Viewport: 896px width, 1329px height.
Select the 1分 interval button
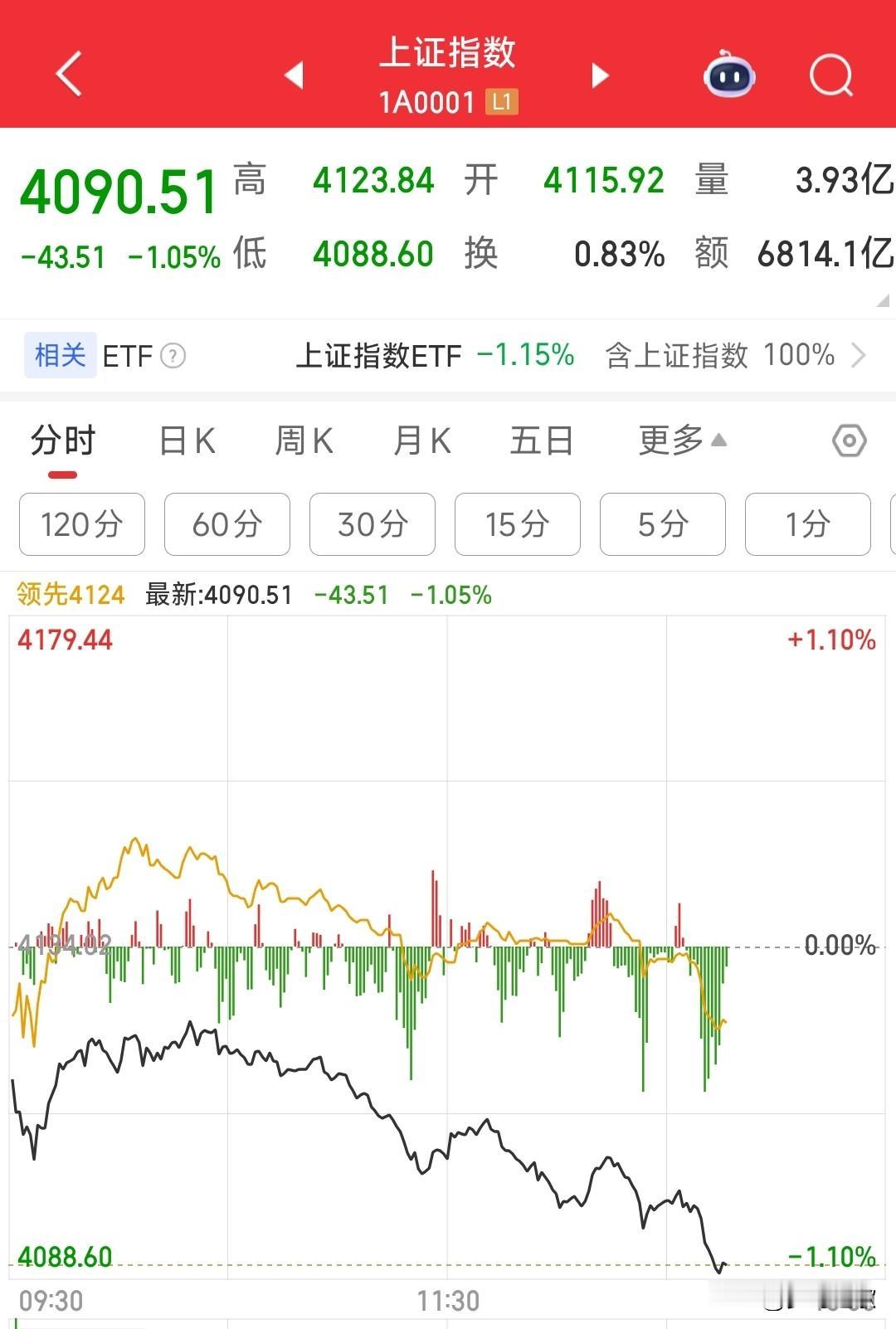806,524
